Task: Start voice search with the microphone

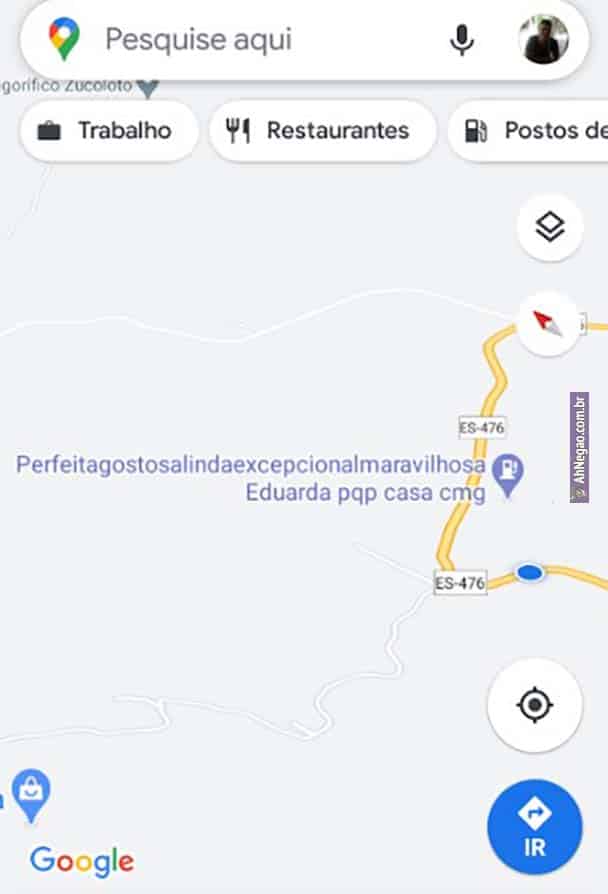Action: [461, 40]
